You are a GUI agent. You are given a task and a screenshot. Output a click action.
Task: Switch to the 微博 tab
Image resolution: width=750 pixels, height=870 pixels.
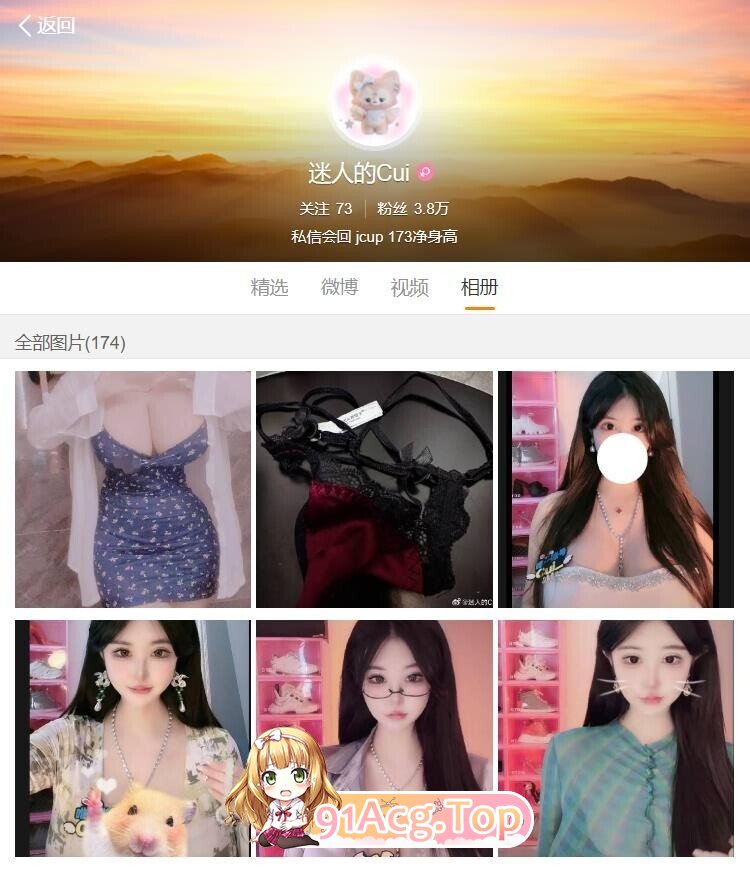point(339,288)
